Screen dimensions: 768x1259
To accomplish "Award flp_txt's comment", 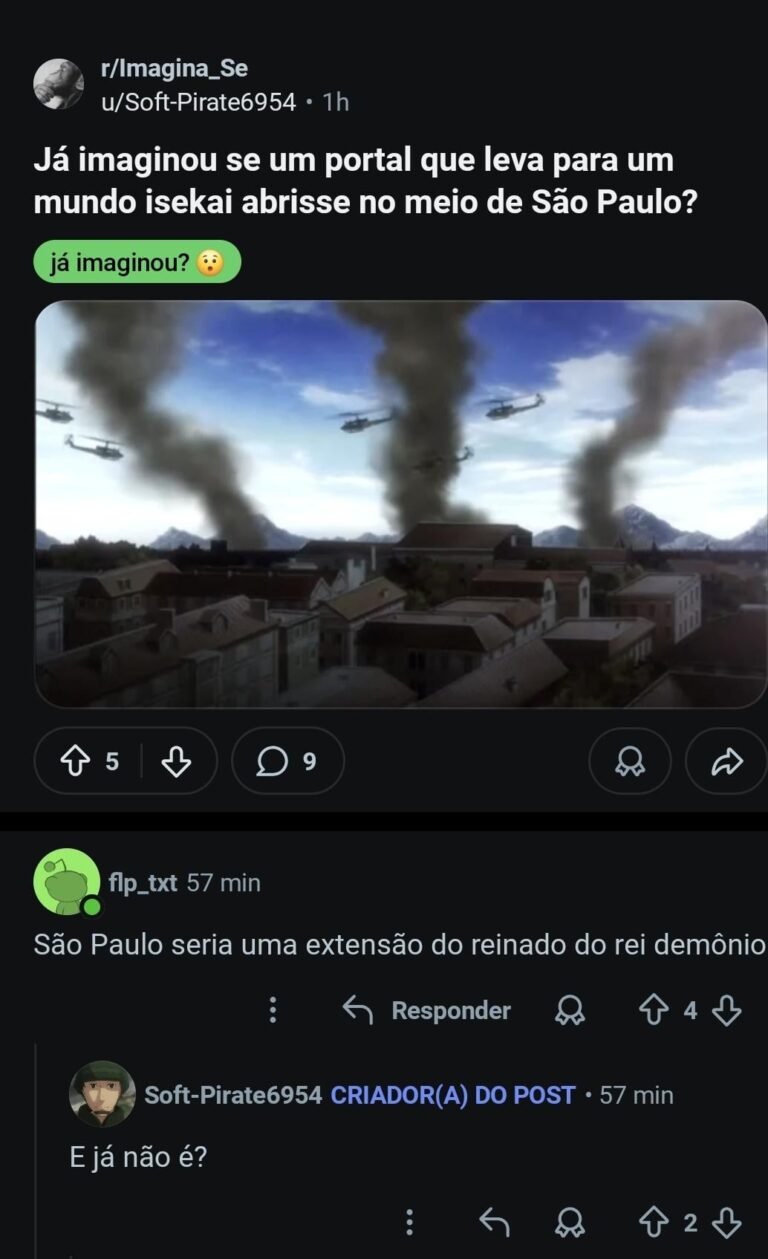I will (570, 1010).
